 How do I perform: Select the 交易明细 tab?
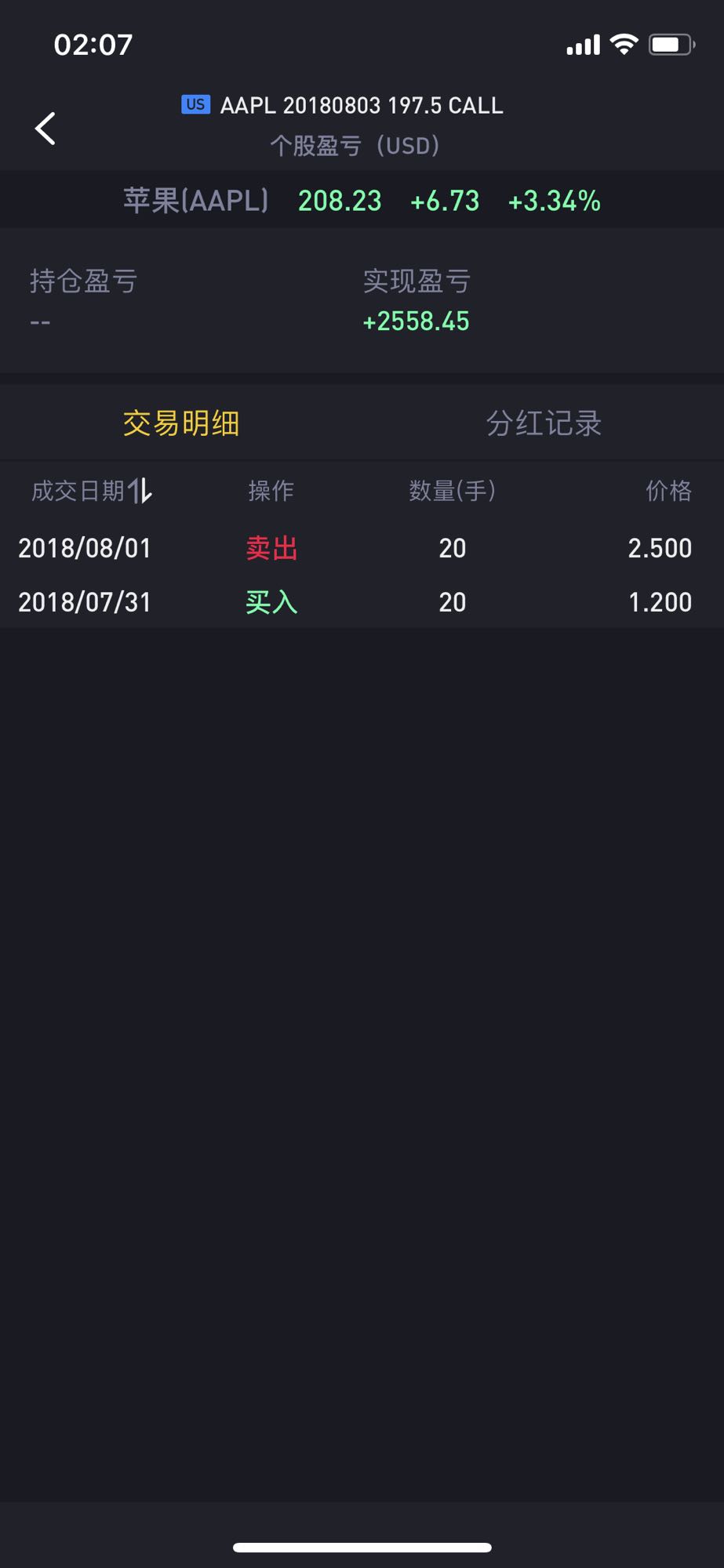coord(181,423)
